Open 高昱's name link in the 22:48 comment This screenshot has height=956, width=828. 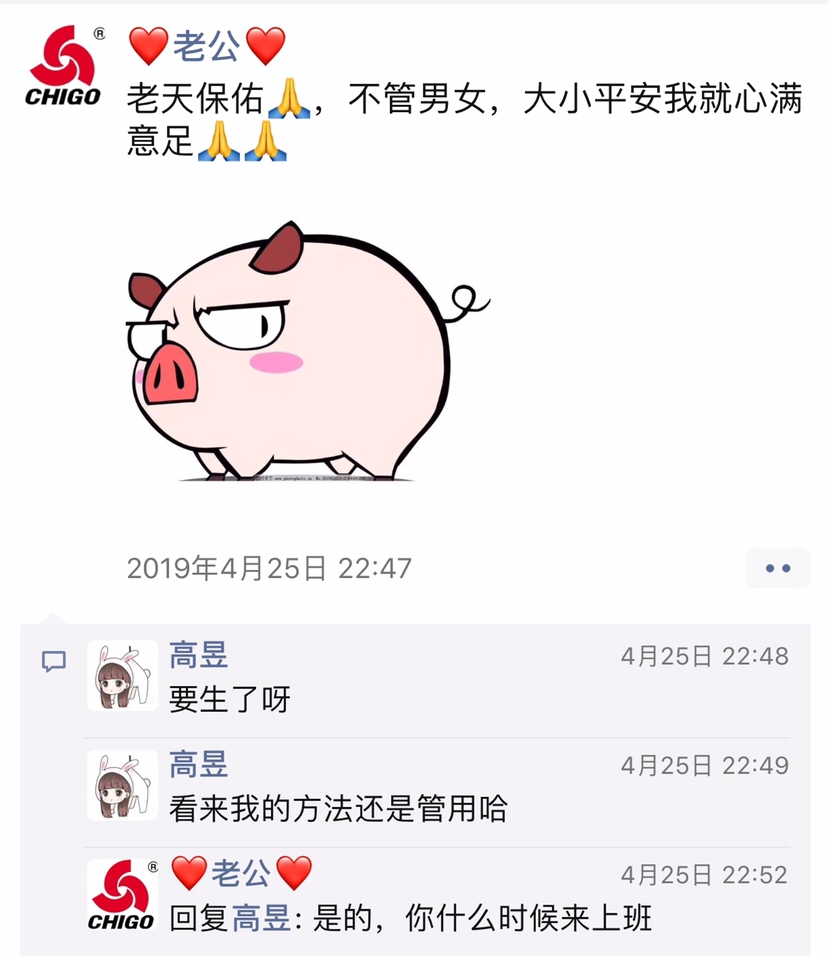[198, 656]
